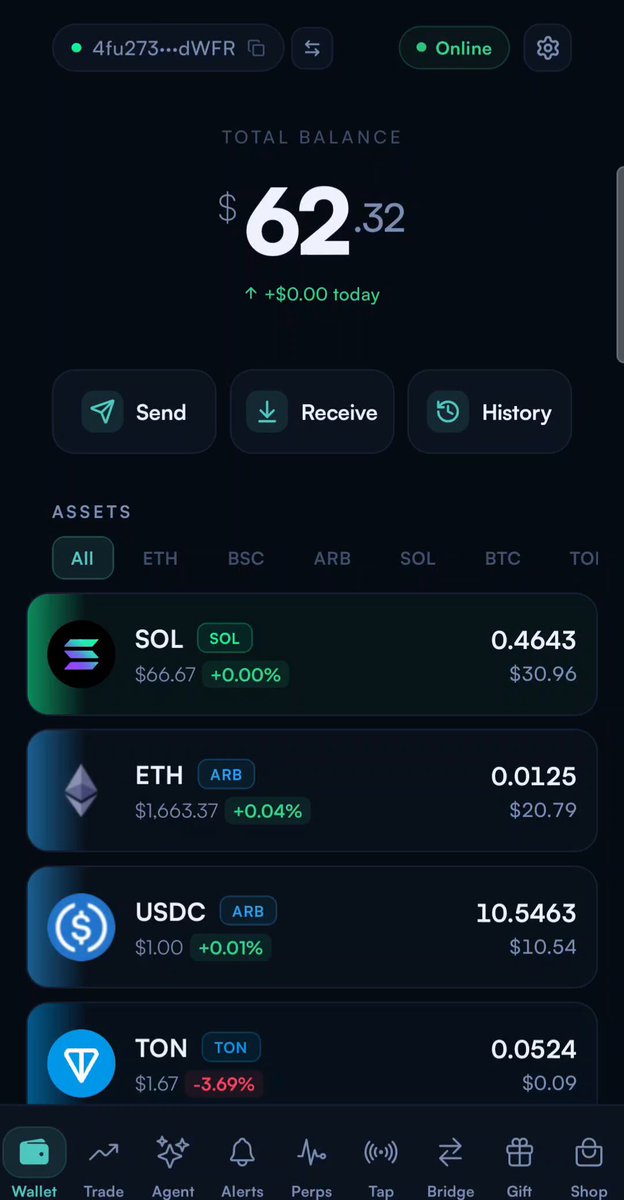Select the All assets filter
This screenshot has width=624, height=1200.
pyautogui.click(x=83, y=558)
